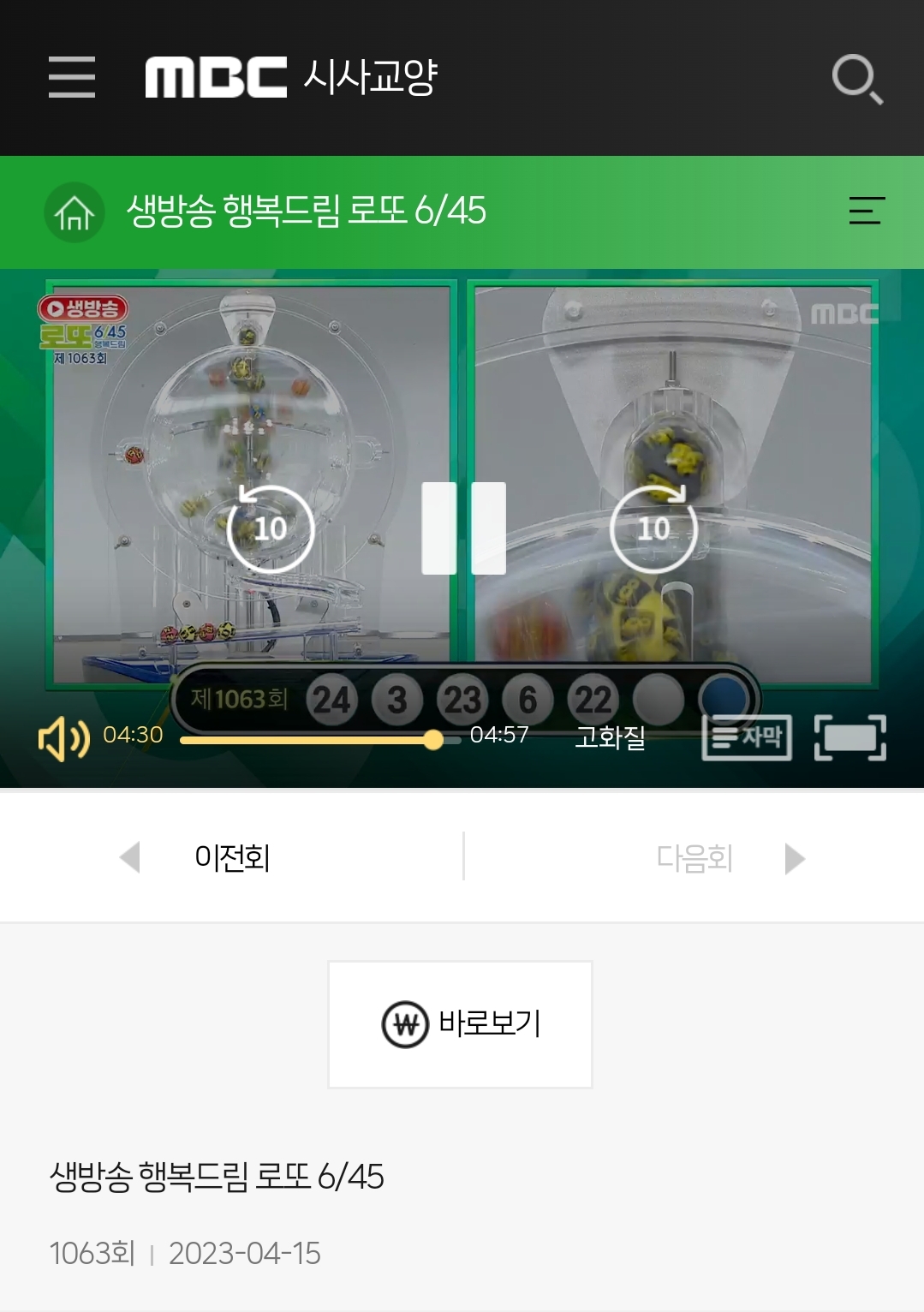Image resolution: width=924 pixels, height=1312 pixels.
Task: Skip forward 10 seconds in the video
Action: (x=654, y=528)
